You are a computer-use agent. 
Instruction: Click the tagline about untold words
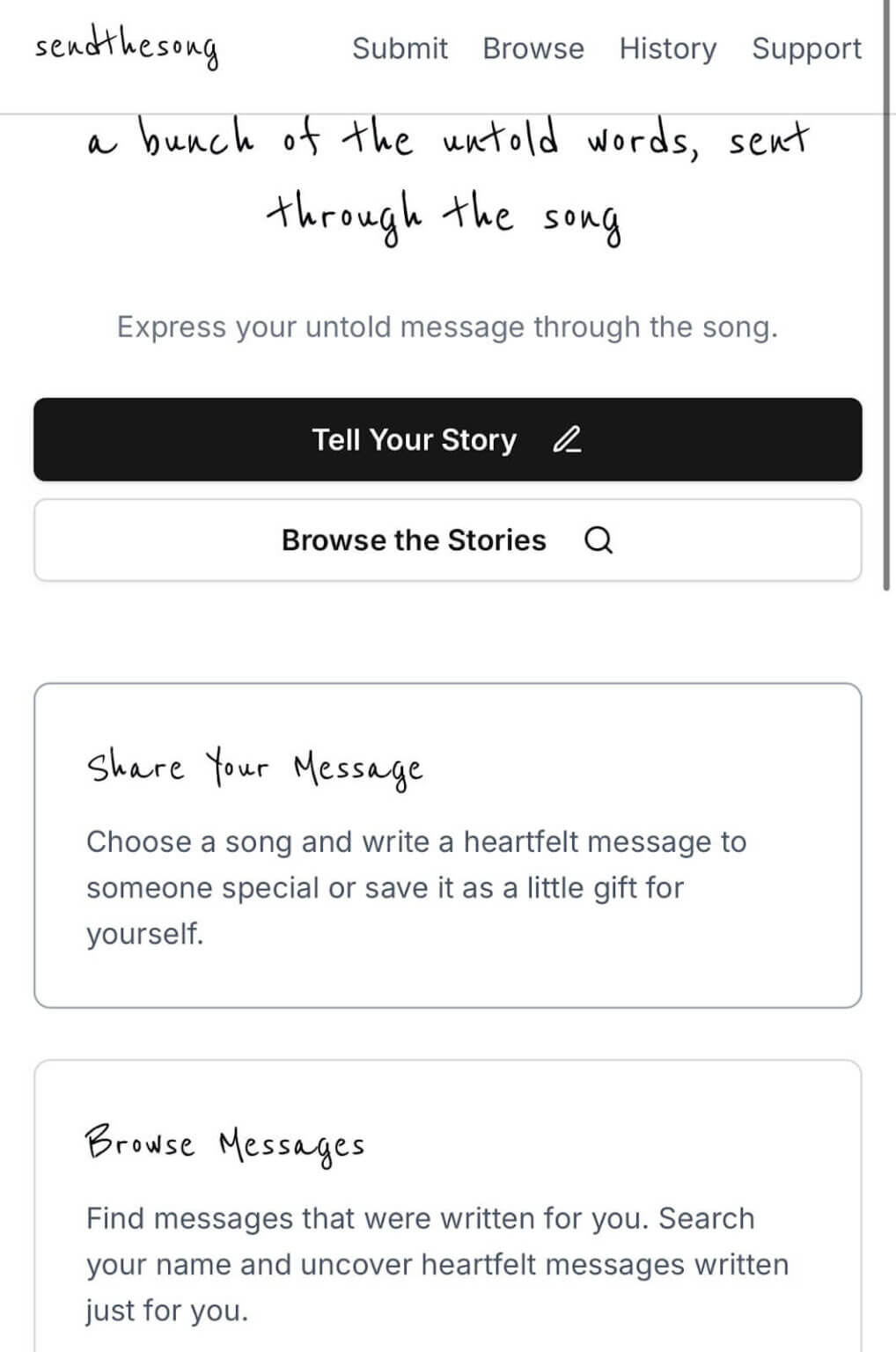[447, 176]
